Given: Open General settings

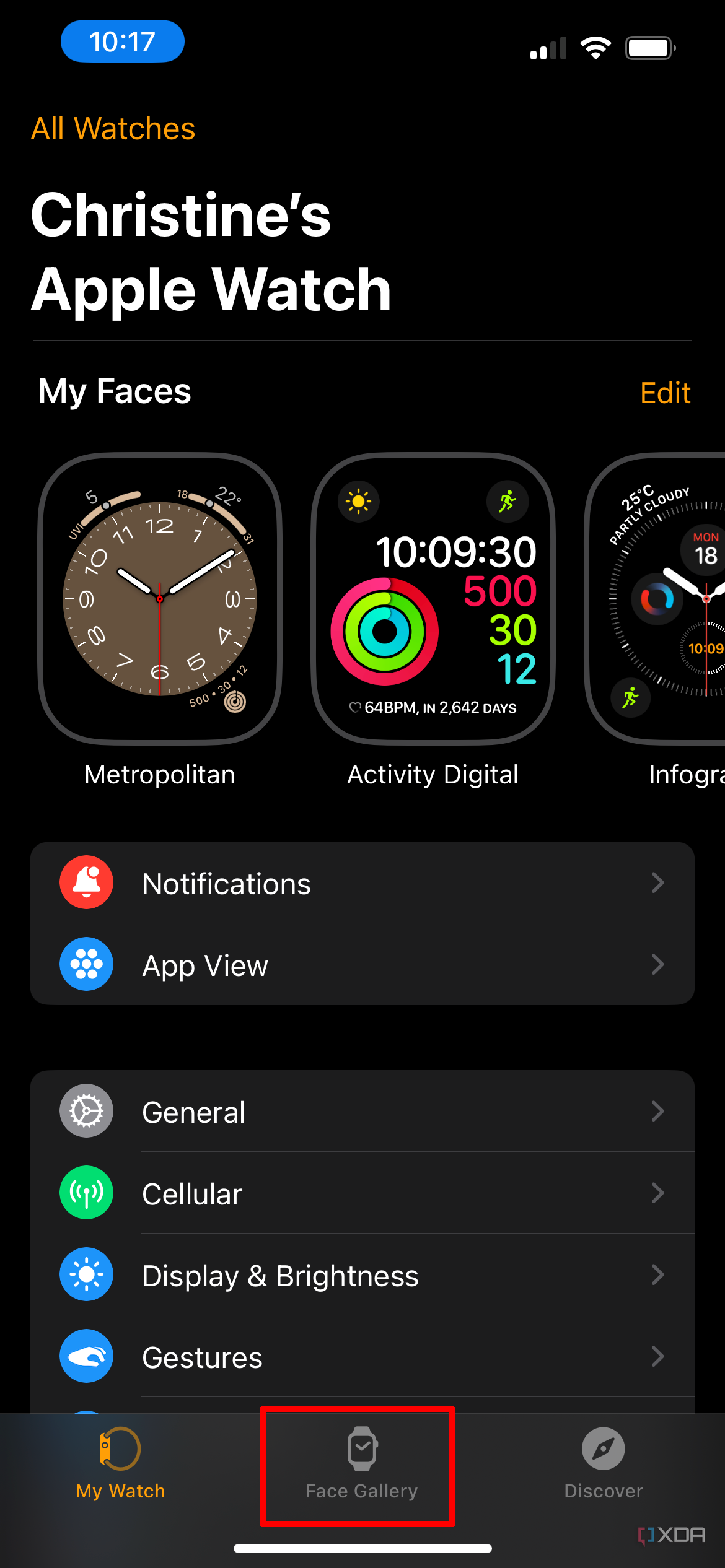Looking at the screenshot, I should (362, 1112).
